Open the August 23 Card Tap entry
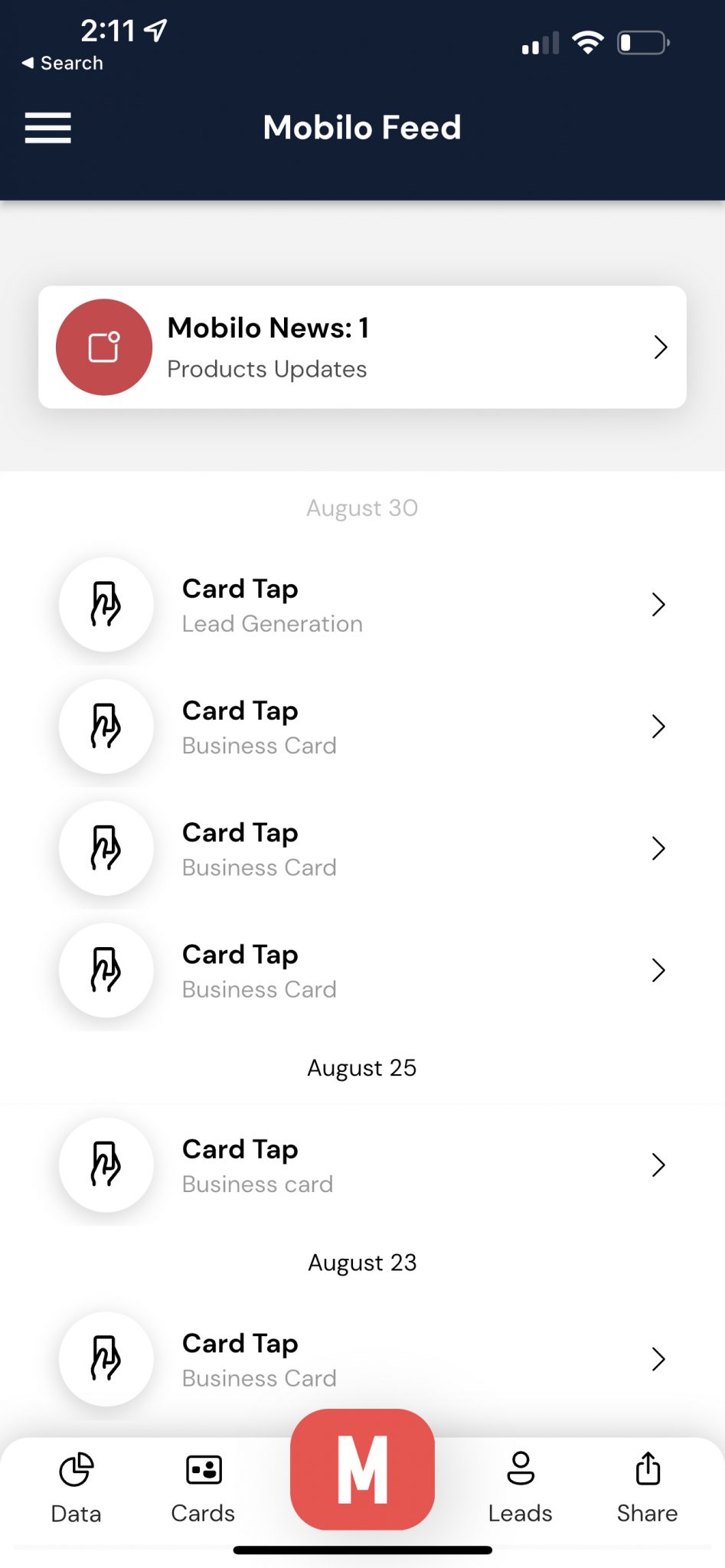The width and height of the screenshot is (725, 1568). (x=362, y=1360)
